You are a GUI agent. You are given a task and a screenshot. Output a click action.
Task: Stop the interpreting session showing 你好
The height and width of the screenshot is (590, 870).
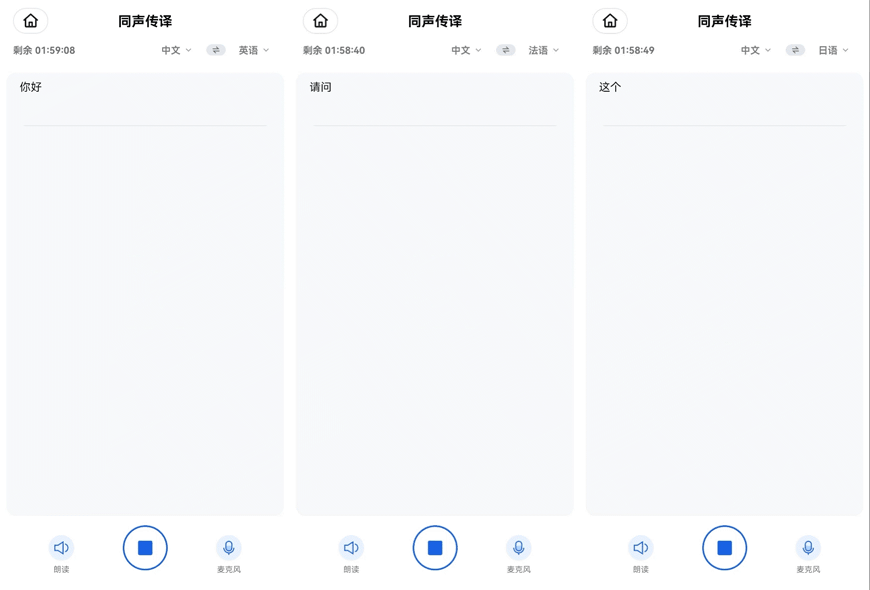tap(145, 548)
